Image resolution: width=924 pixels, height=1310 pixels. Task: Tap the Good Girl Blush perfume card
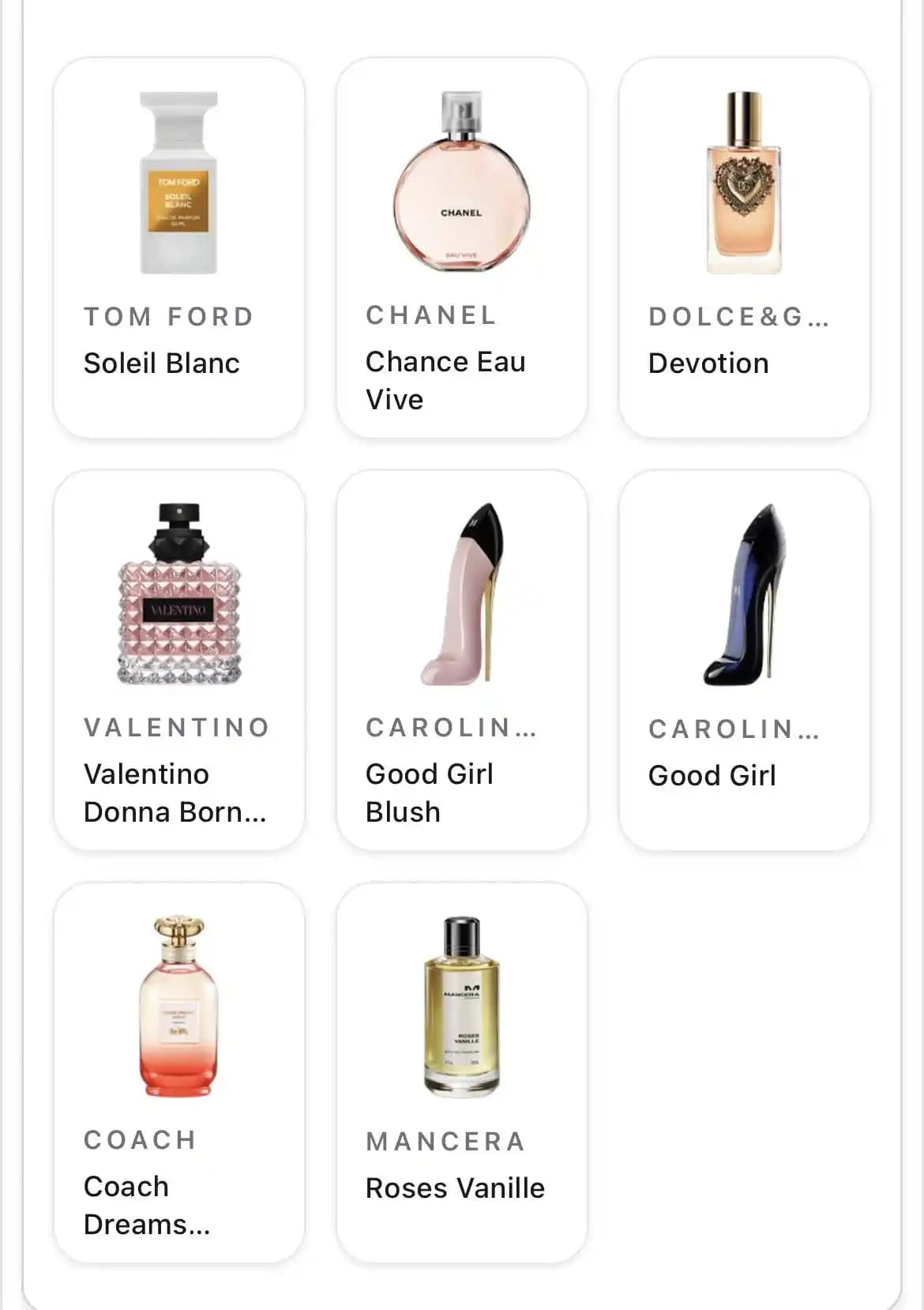[461, 660]
